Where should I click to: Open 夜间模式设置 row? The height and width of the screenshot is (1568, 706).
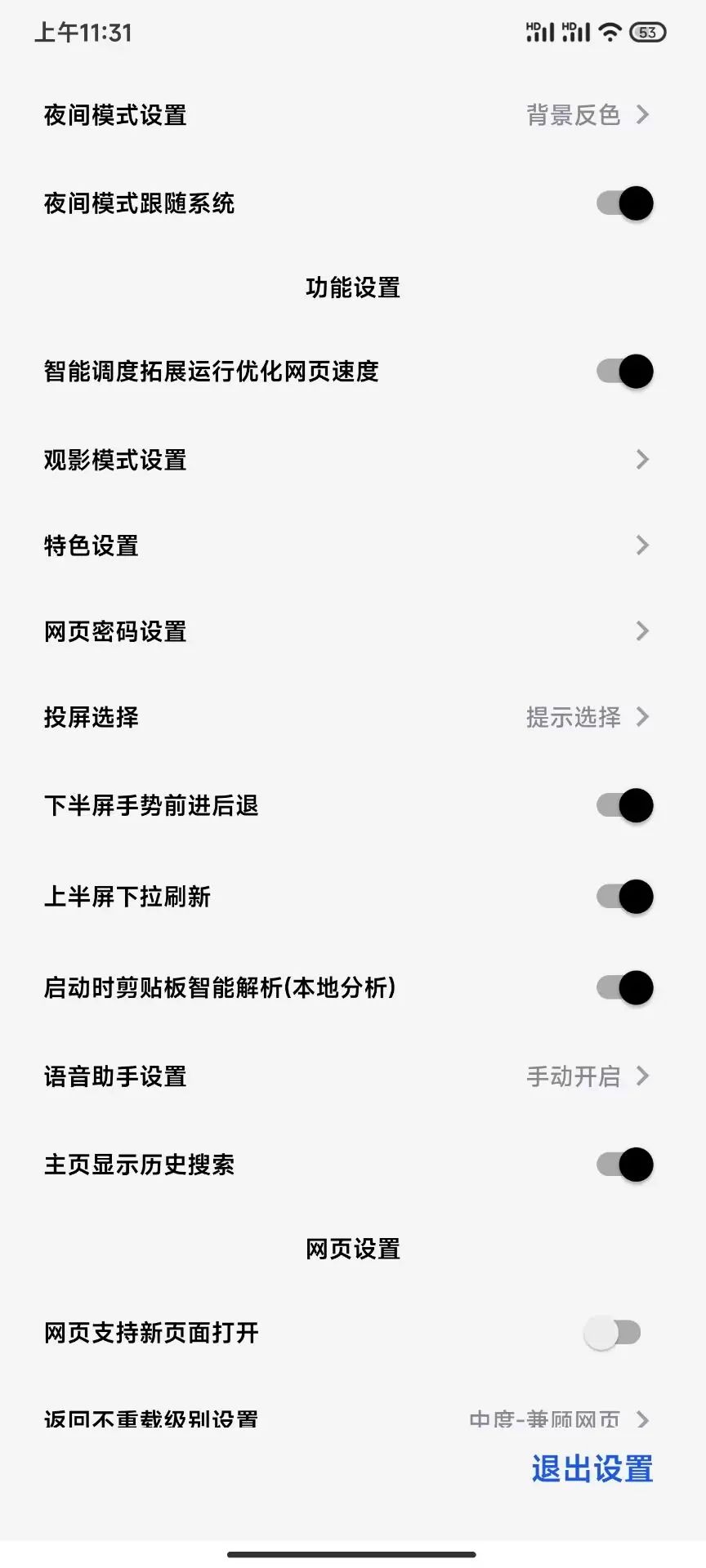pyautogui.click(x=351, y=115)
